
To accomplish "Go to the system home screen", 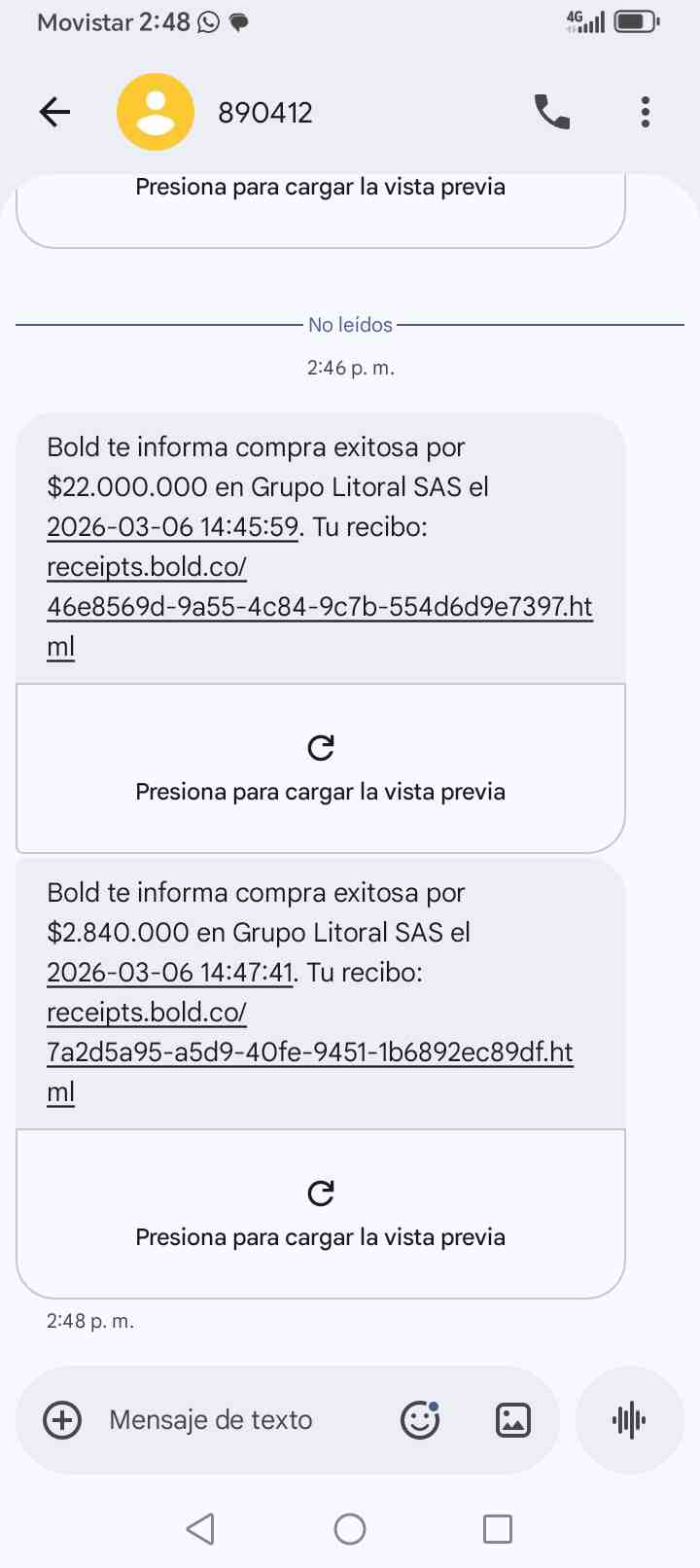I will click(x=350, y=1529).
